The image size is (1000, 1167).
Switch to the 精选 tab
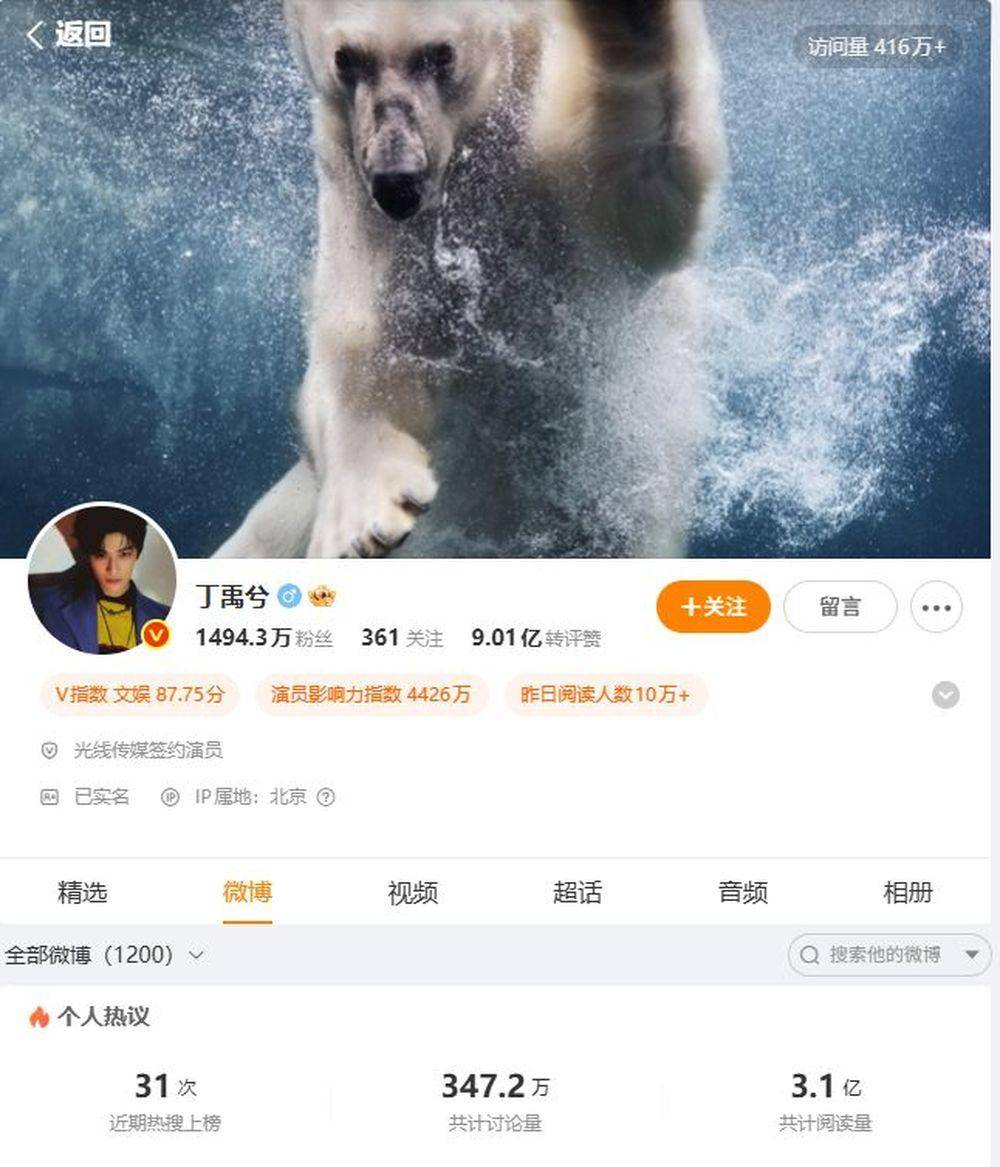point(83,892)
